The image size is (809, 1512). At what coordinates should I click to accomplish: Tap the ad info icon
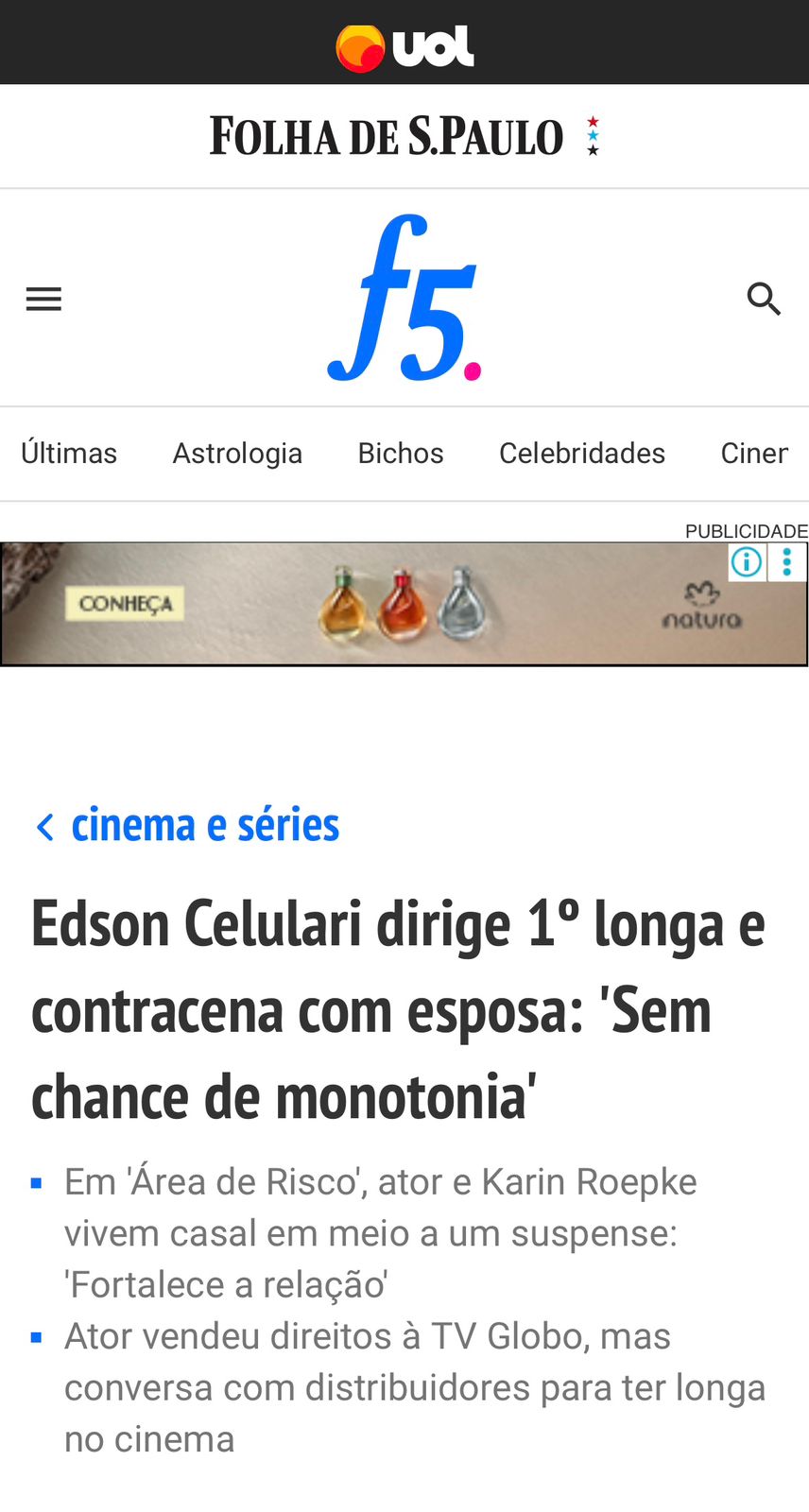click(x=747, y=562)
